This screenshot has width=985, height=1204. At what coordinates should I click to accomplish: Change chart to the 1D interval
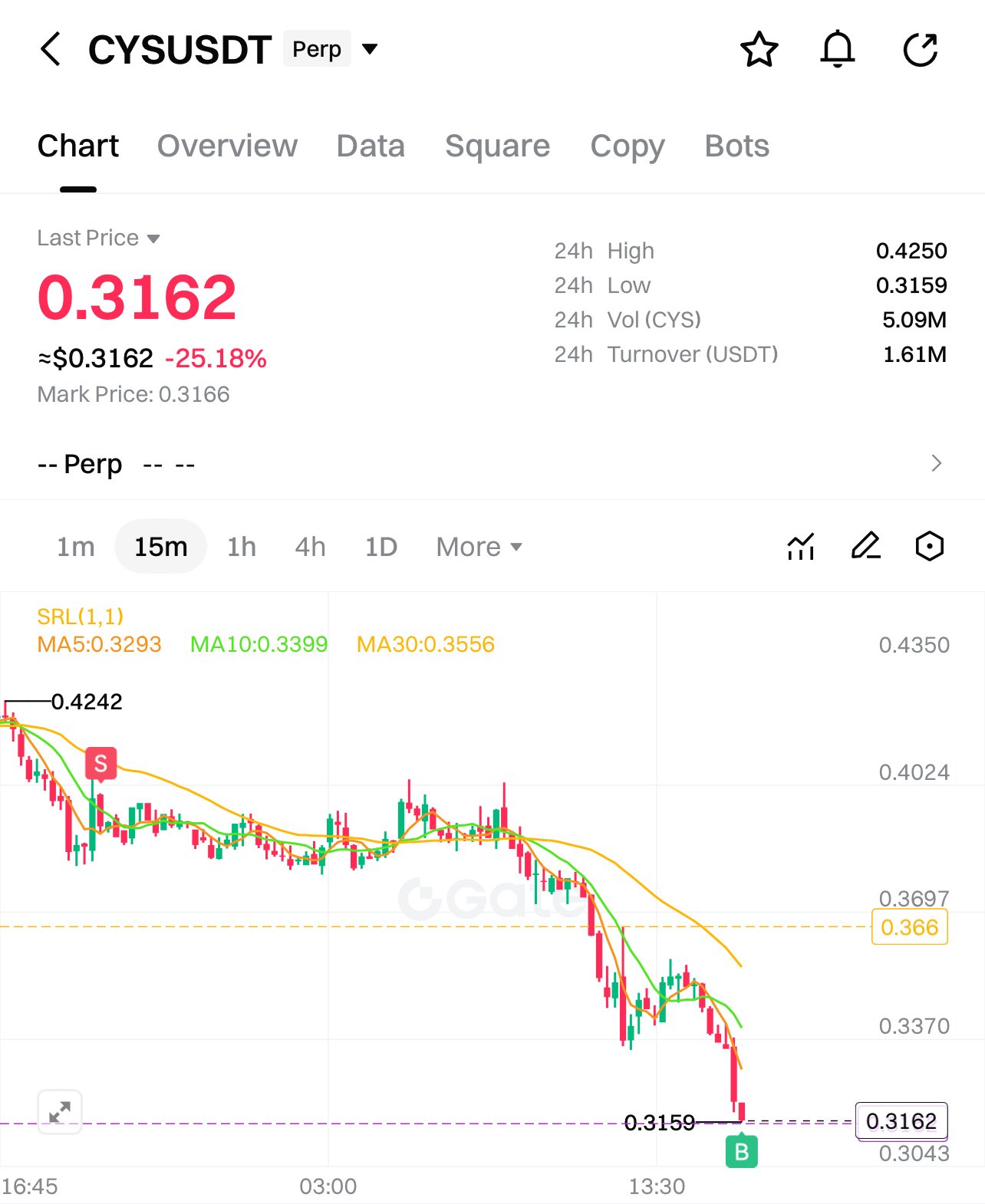[x=380, y=547]
